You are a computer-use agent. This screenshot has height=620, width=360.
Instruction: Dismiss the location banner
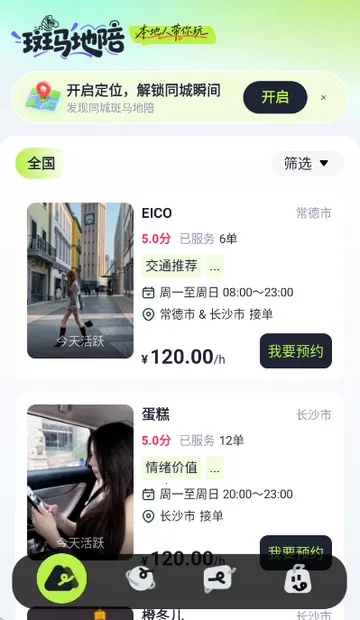323,97
